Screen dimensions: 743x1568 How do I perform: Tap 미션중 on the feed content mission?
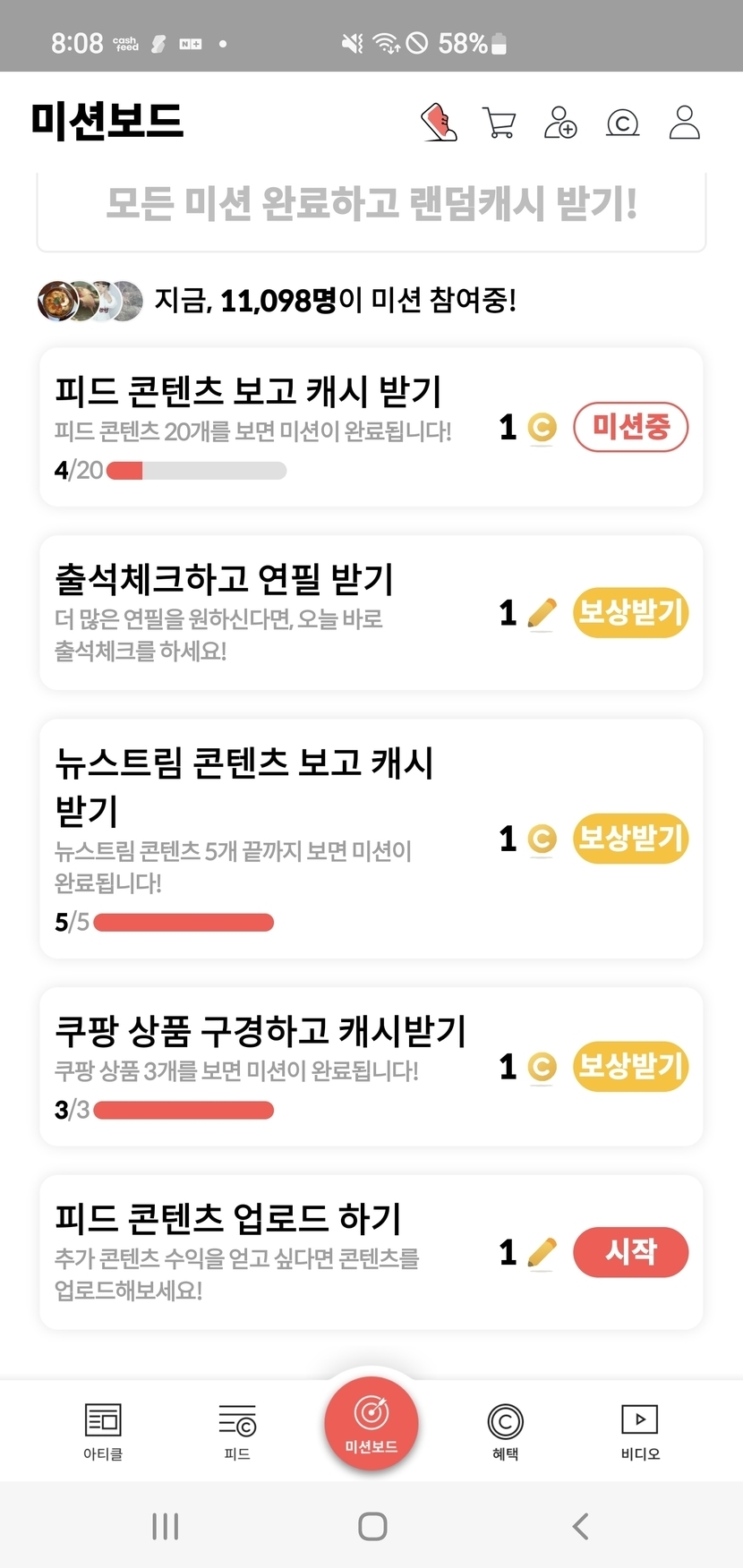coord(630,427)
